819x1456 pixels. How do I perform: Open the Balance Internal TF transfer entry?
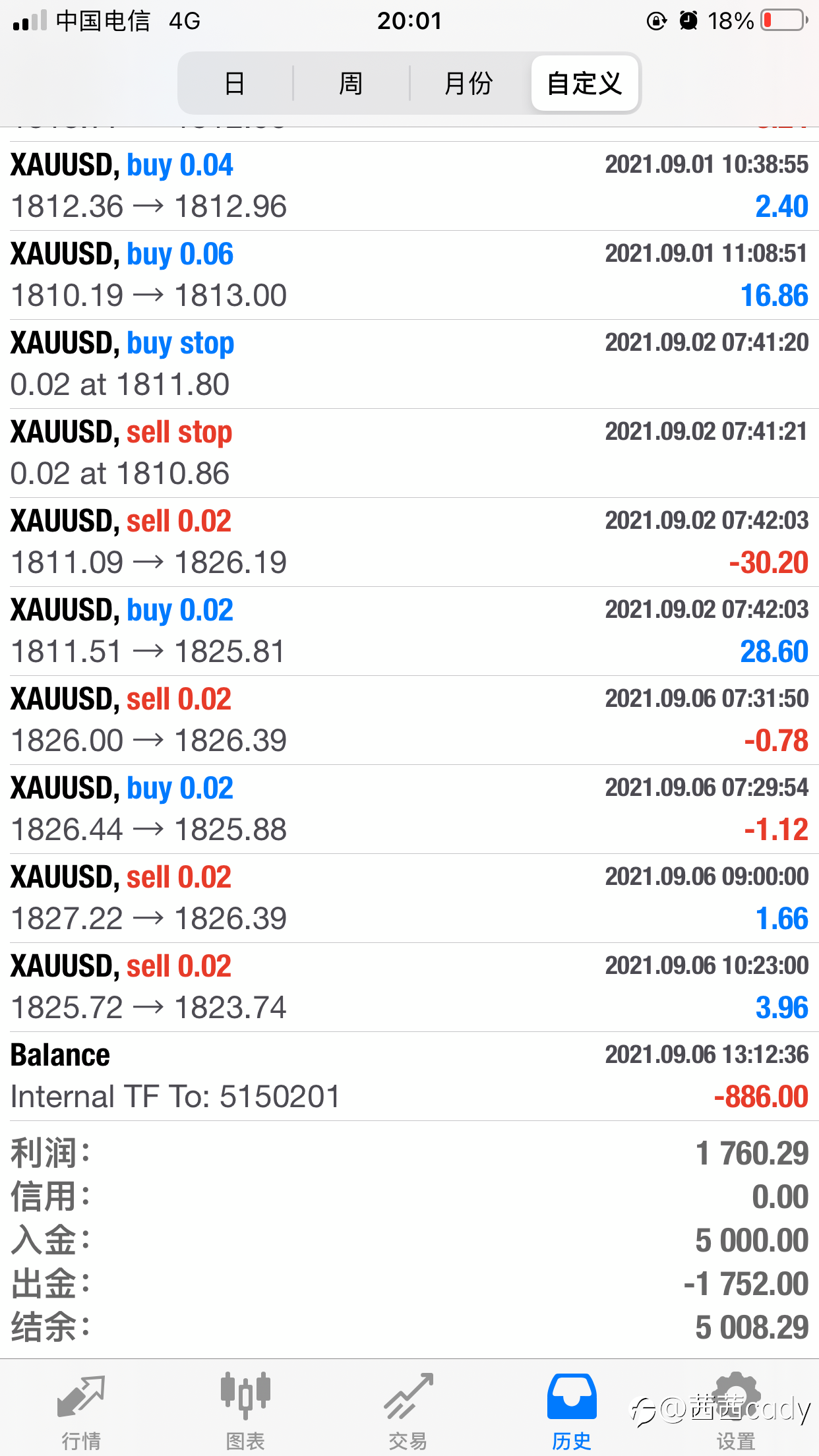pos(409,1076)
